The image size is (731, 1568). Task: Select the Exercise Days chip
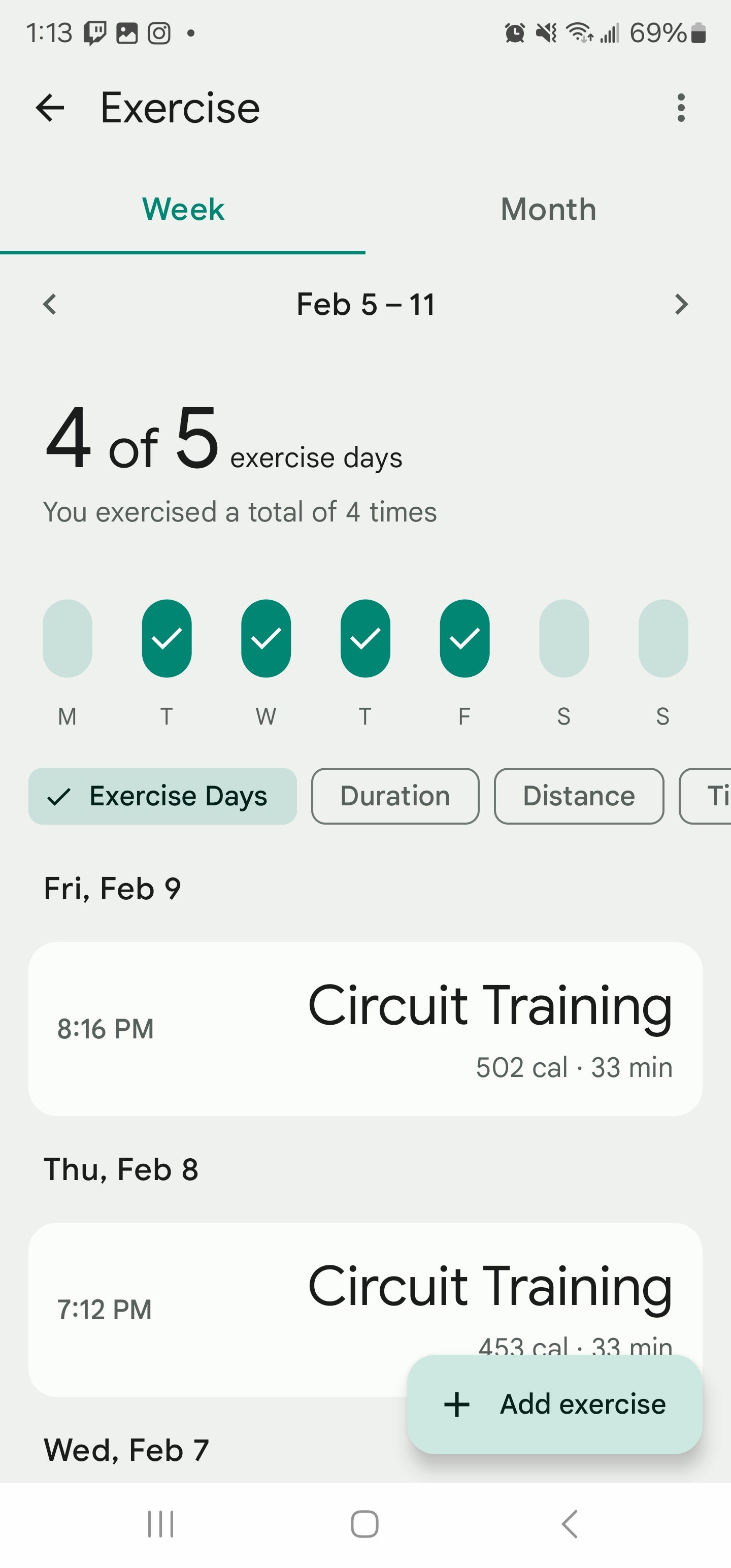tap(162, 796)
